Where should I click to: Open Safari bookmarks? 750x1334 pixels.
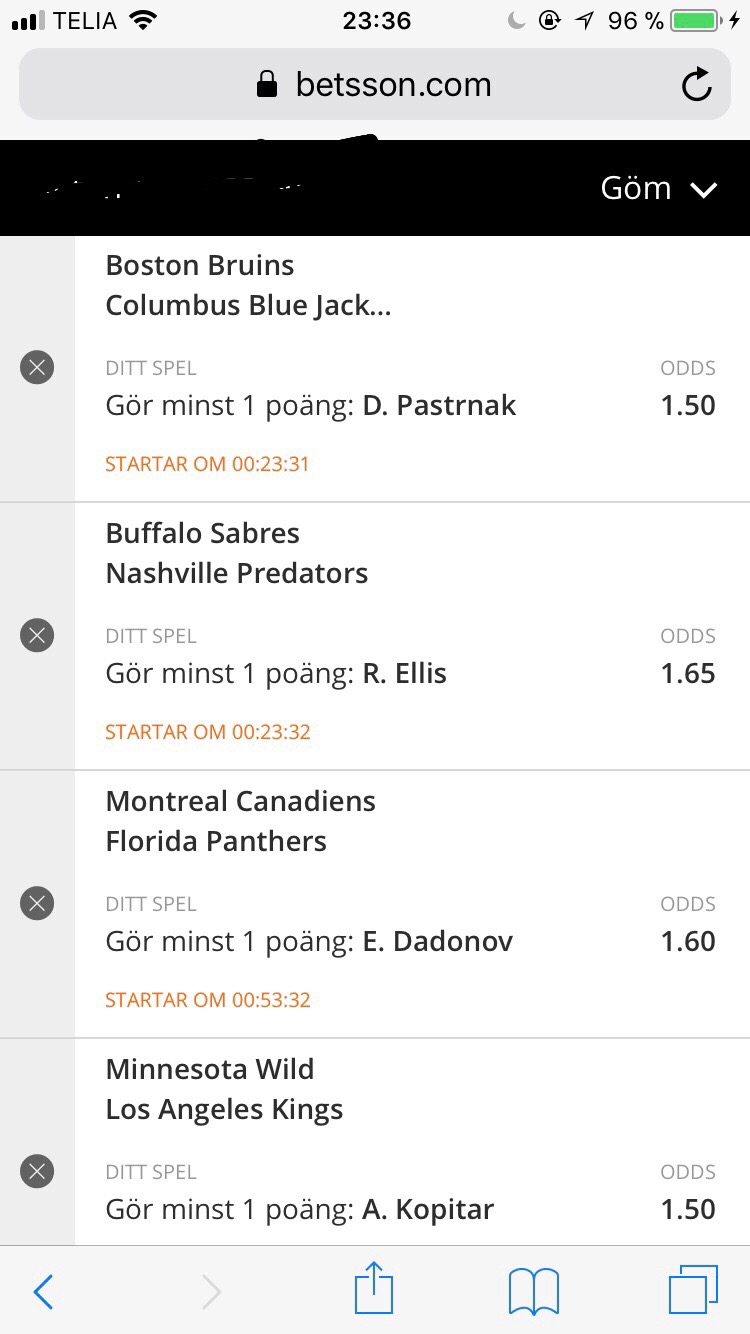pyautogui.click(x=534, y=1292)
